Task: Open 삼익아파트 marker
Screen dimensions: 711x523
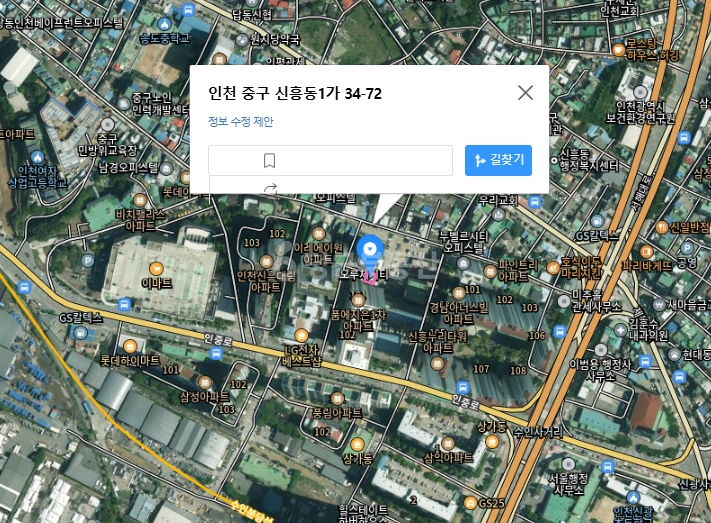Action: click(x=448, y=443)
